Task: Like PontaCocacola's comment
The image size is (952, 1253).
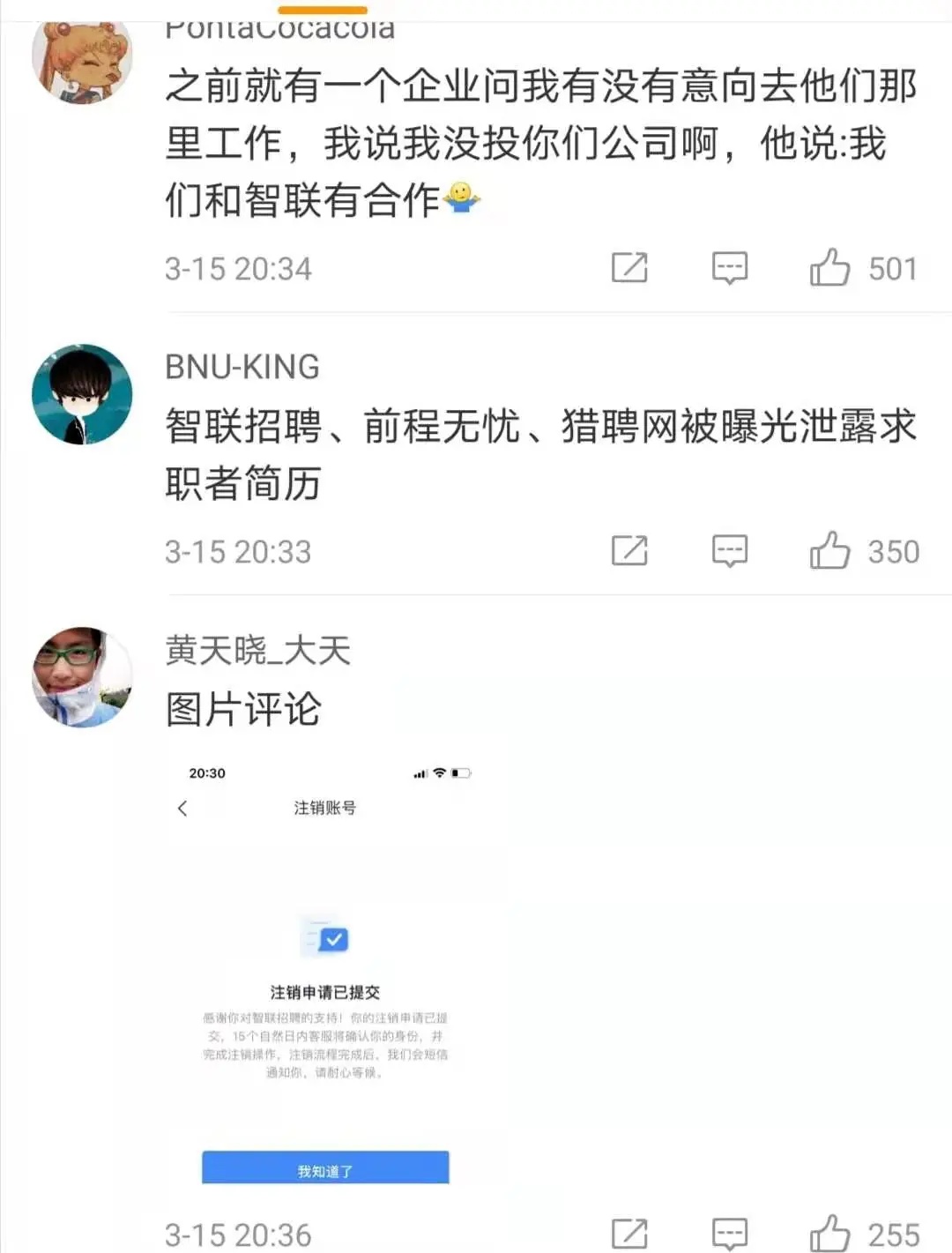Action: tap(829, 267)
